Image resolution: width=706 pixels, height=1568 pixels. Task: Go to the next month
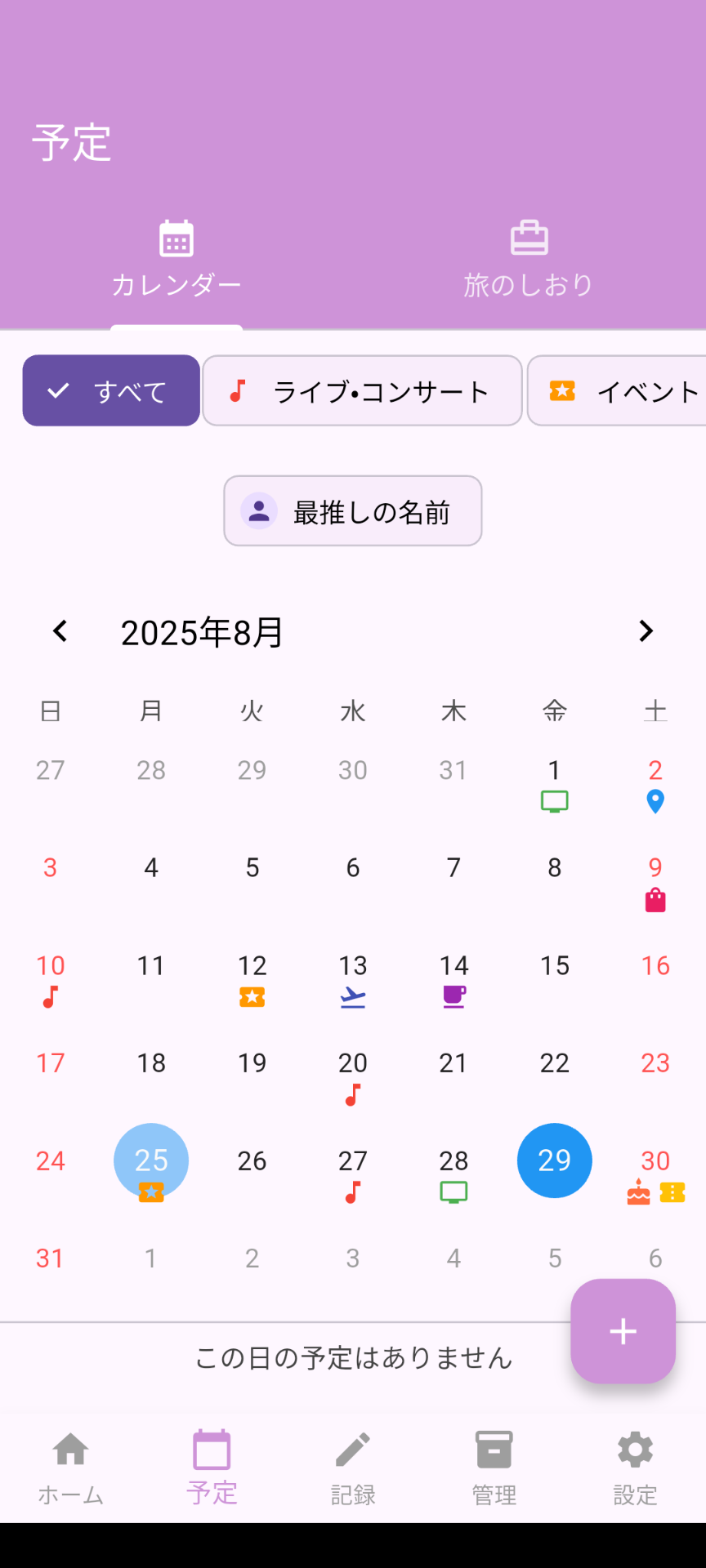[x=646, y=631]
